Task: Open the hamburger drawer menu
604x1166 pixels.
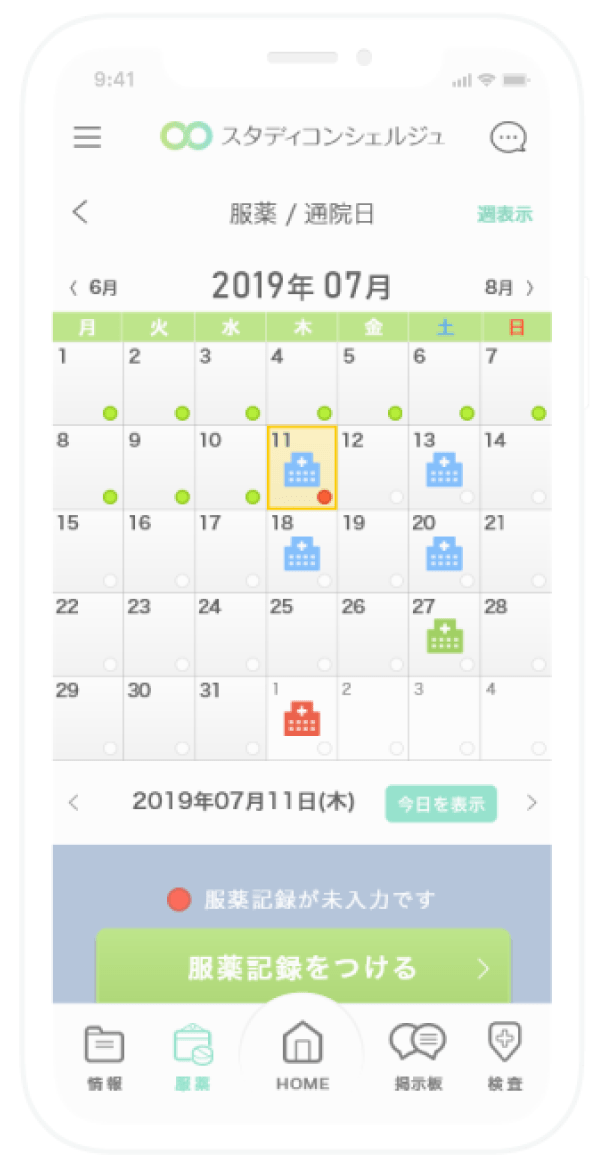Action: pyautogui.click(x=88, y=137)
